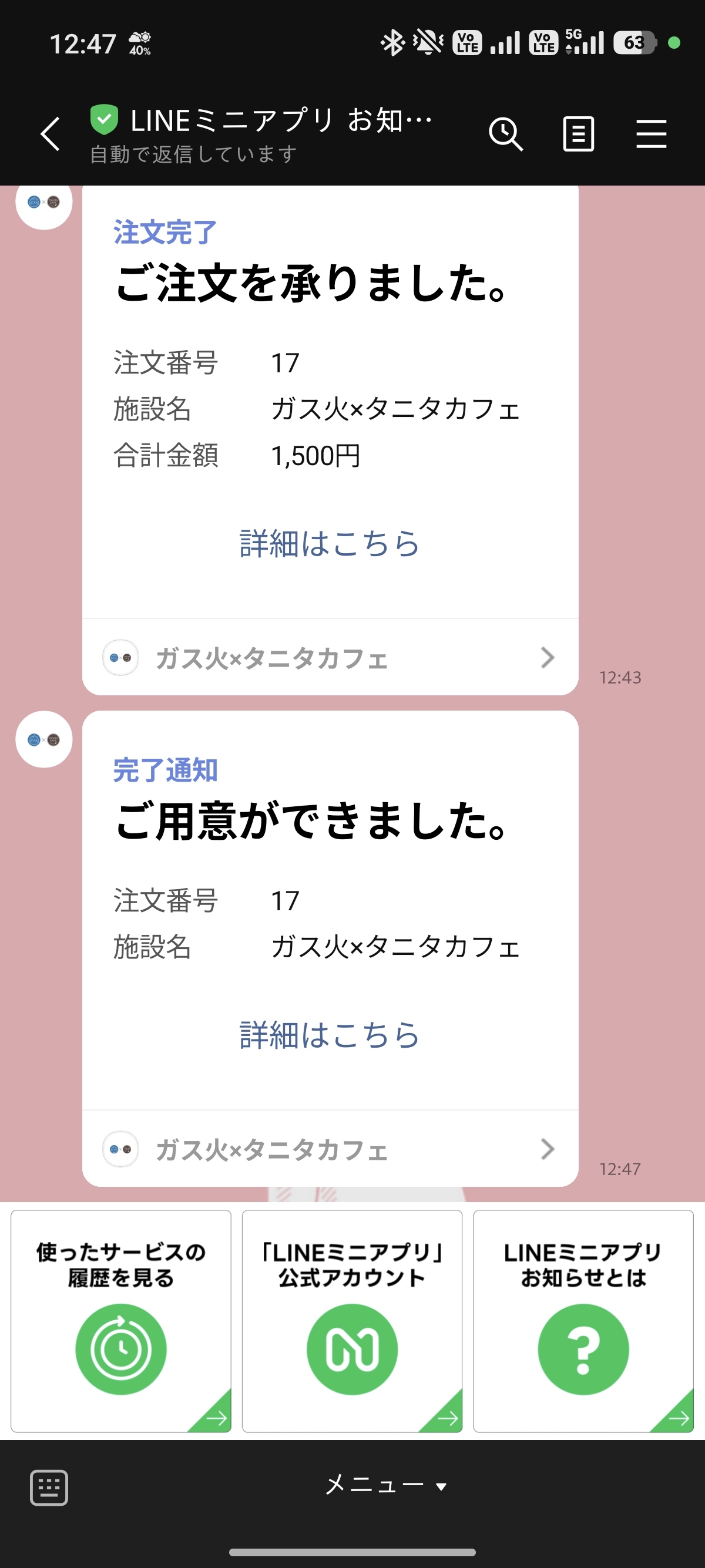Screen dimensions: 705x1568
Task: Open the「LINEミニアプリ」公式アカウント tile
Action: tap(352, 1321)
